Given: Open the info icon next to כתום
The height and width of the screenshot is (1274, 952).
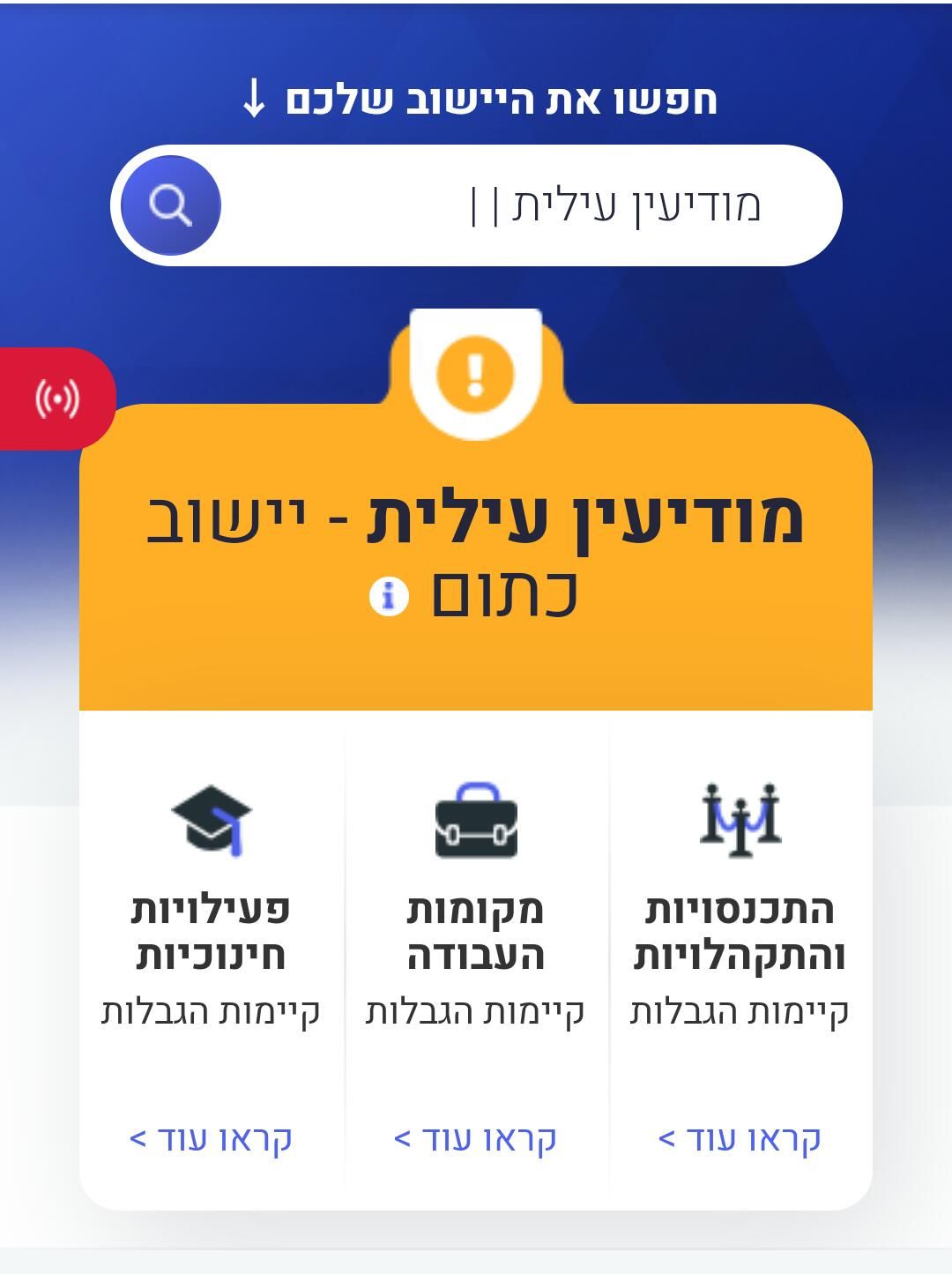Looking at the screenshot, I should (389, 597).
